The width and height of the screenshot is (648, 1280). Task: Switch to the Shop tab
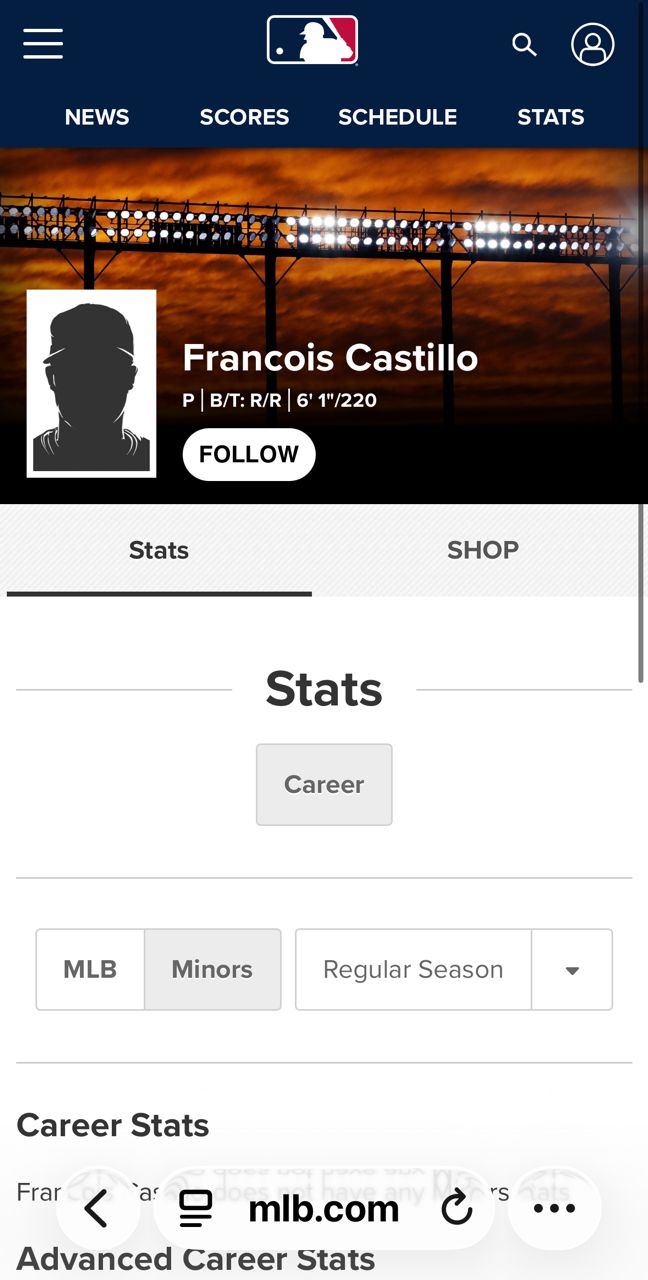pyautogui.click(x=482, y=550)
